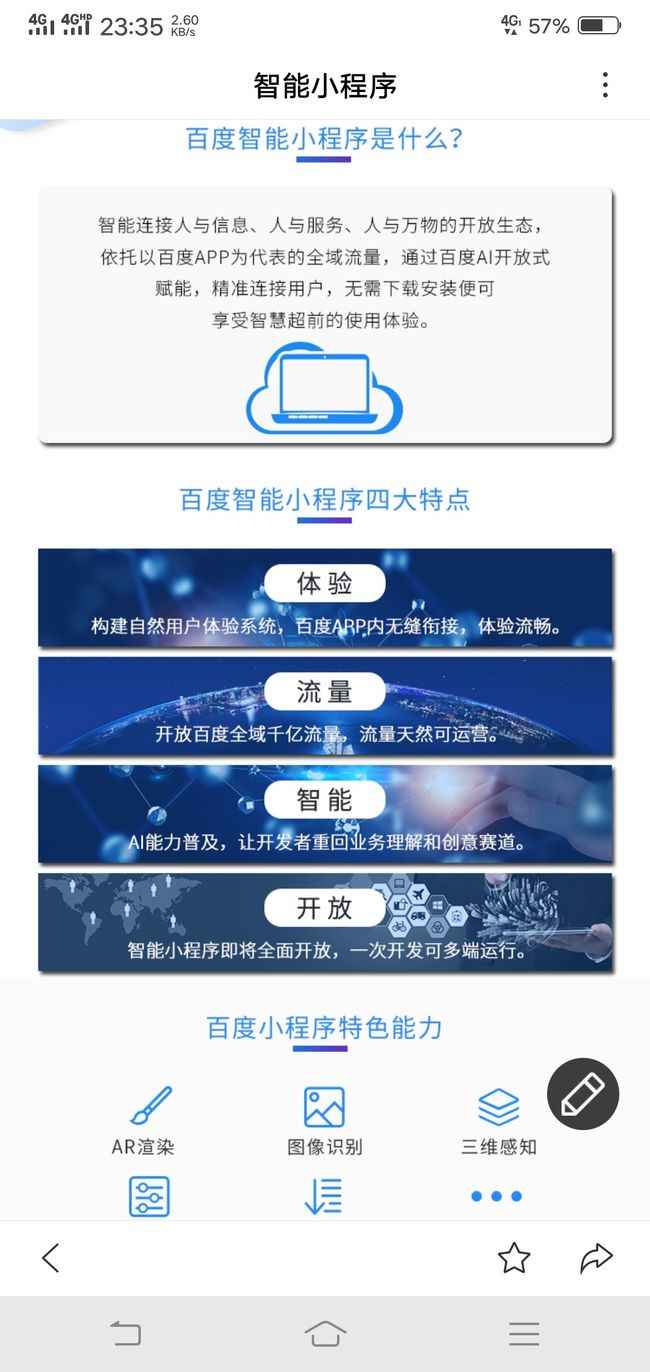Open the 三维感知 feature
Image resolution: width=650 pixels, height=1372 pixels.
coord(498,1121)
